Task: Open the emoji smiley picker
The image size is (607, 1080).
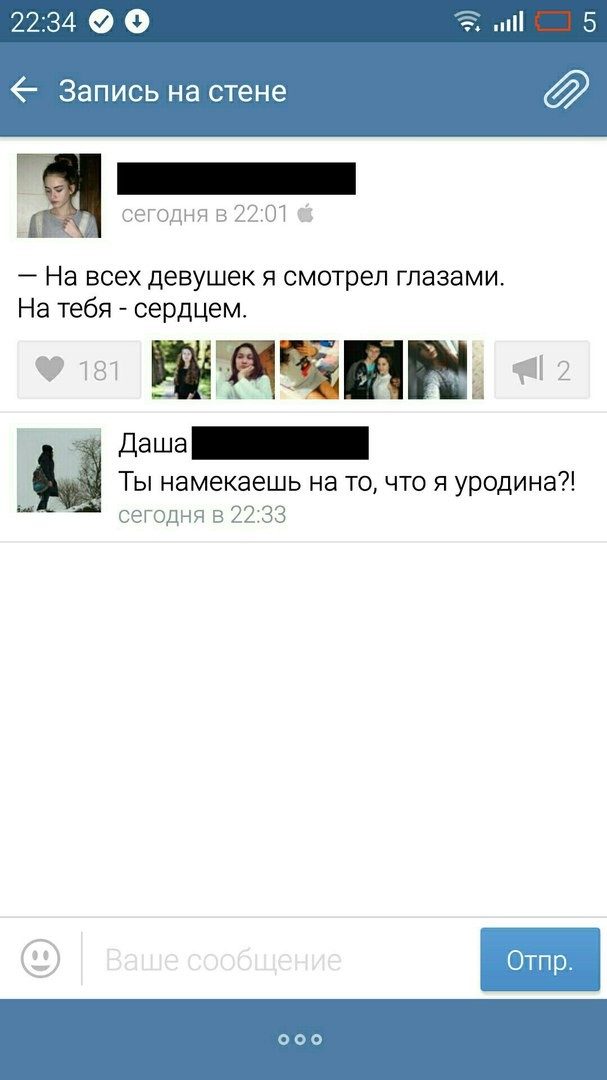Action: pyautogui.click(x=41, y=960)
